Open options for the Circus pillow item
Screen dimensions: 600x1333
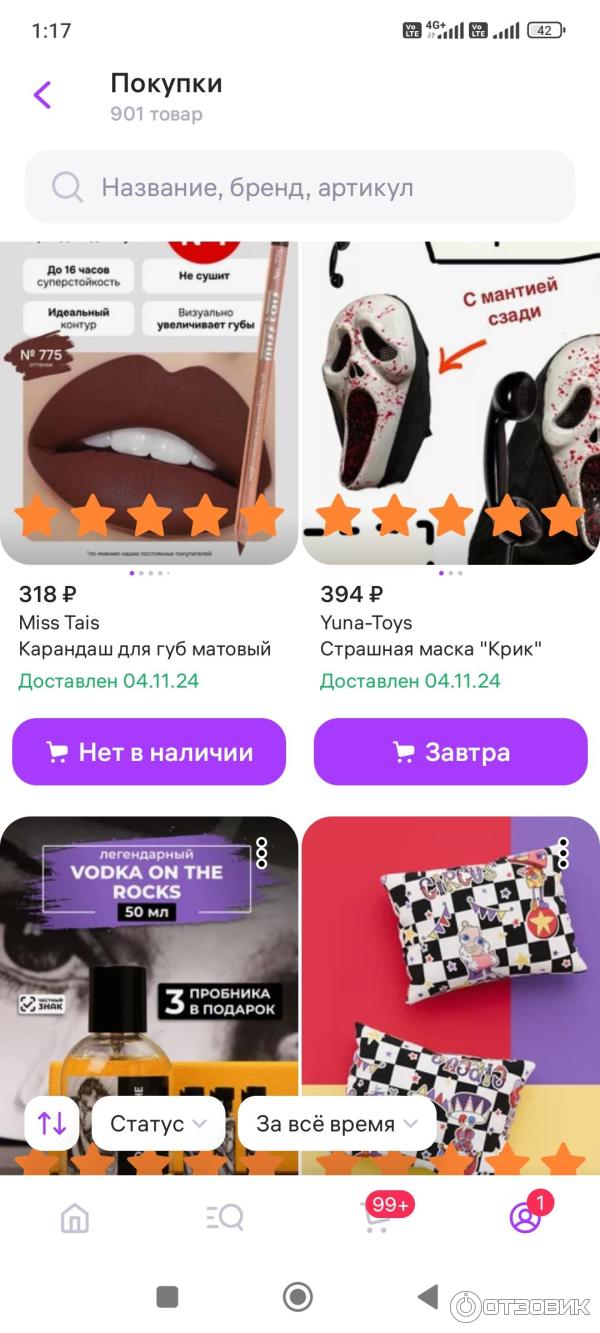pos(563,853)
